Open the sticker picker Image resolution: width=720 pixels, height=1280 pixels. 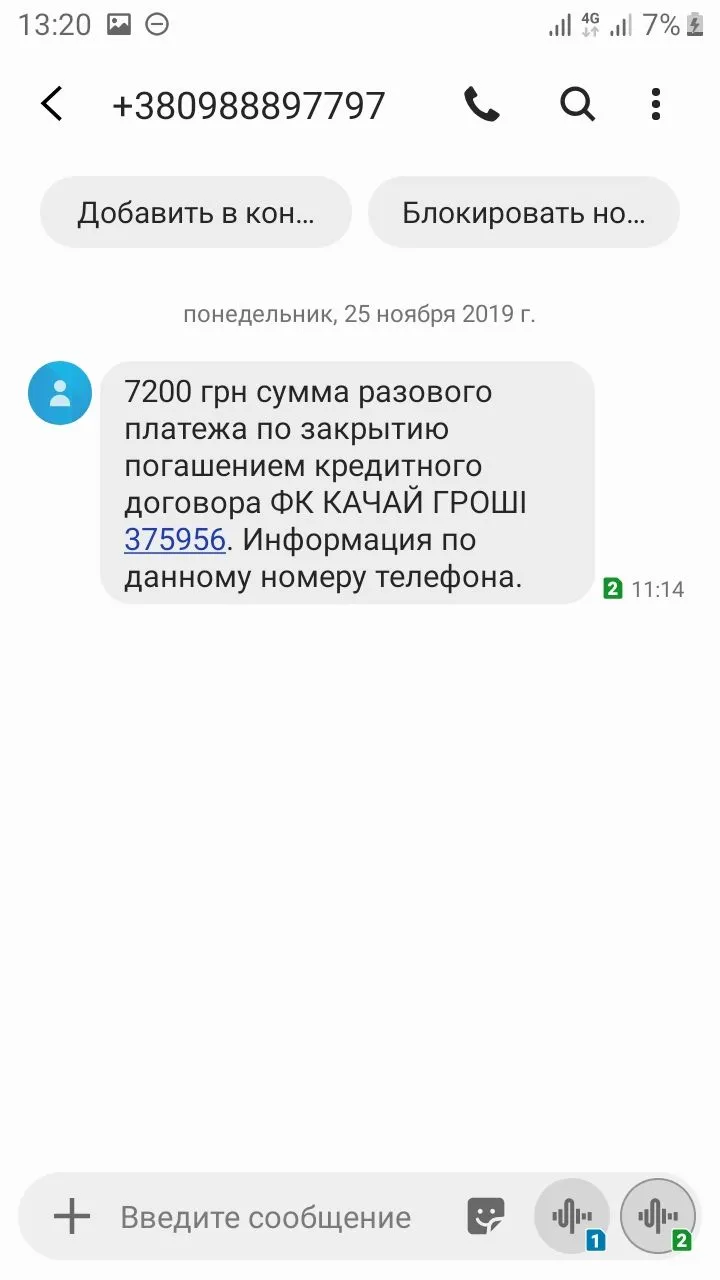pos(486,1217)
